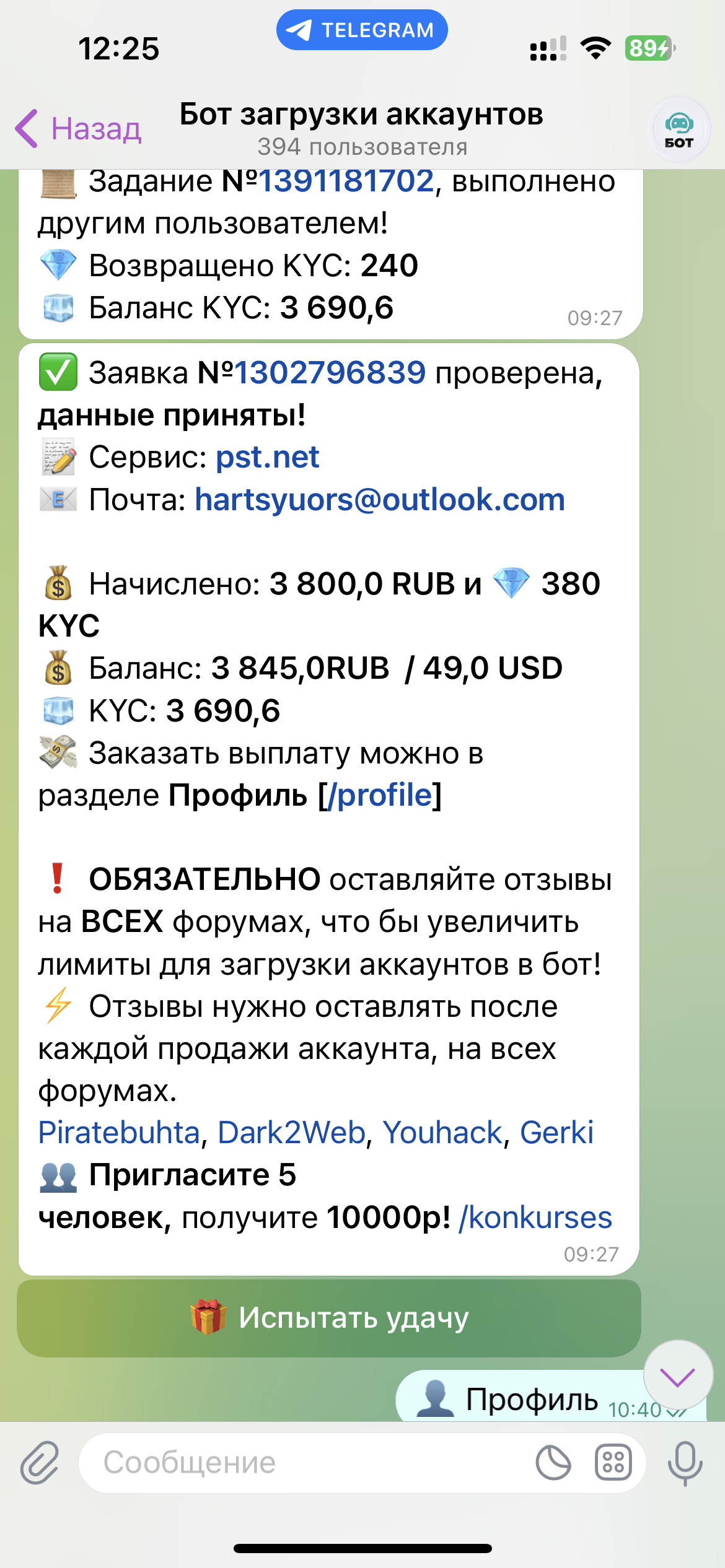Screen dimensions: 725x1568
Task: Tap the hartsyuors@outlook.com email link
Action: tap(380, 500)
